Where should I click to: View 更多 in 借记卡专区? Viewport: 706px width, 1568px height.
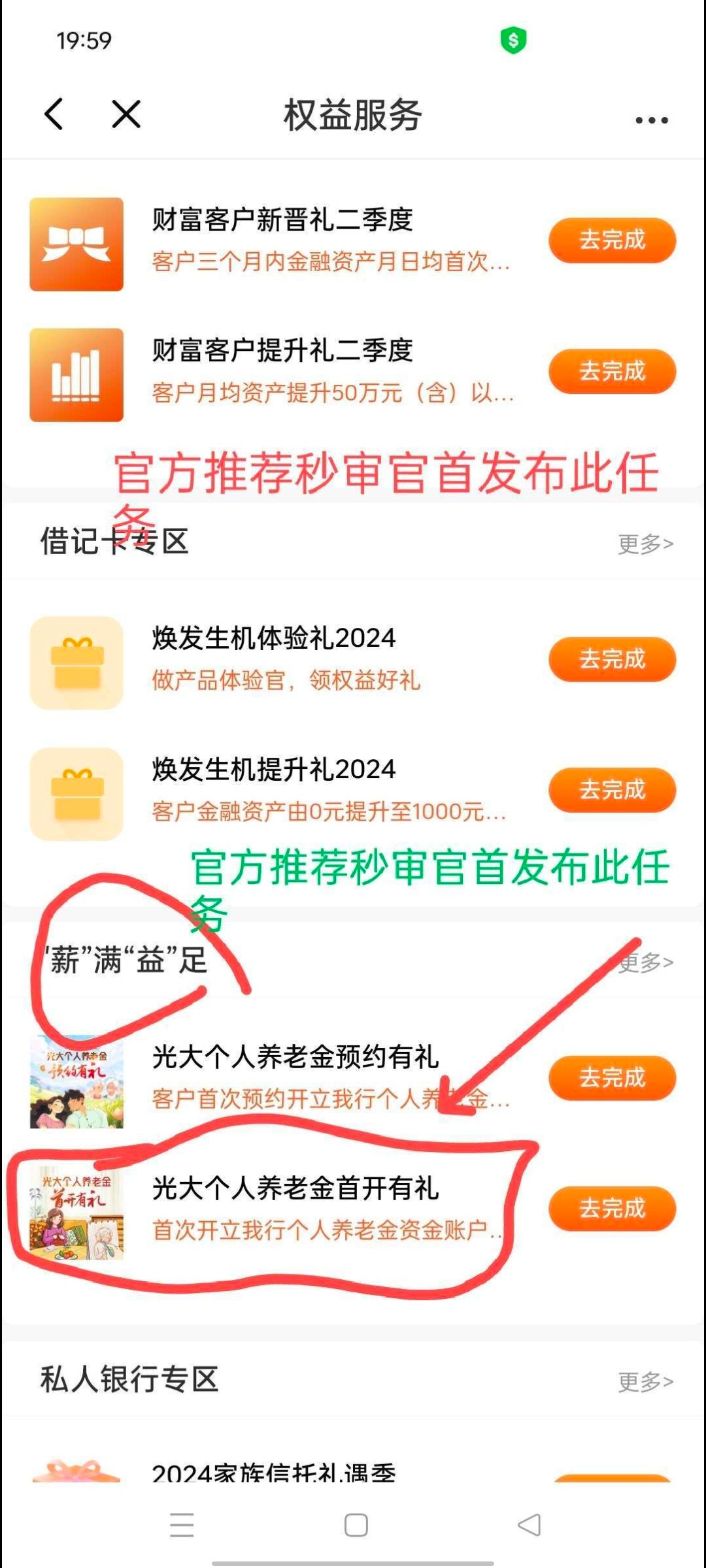point(645,544)
